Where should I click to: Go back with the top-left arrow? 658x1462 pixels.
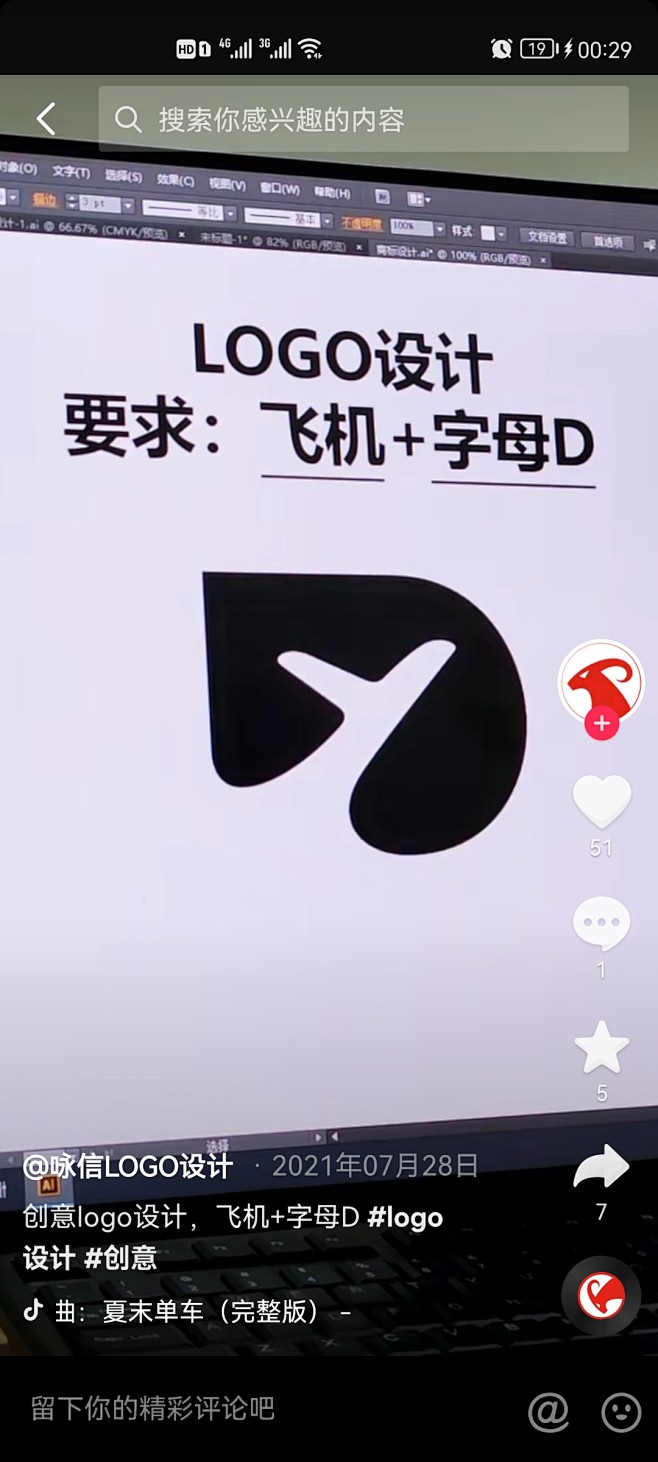coord(46,119)
